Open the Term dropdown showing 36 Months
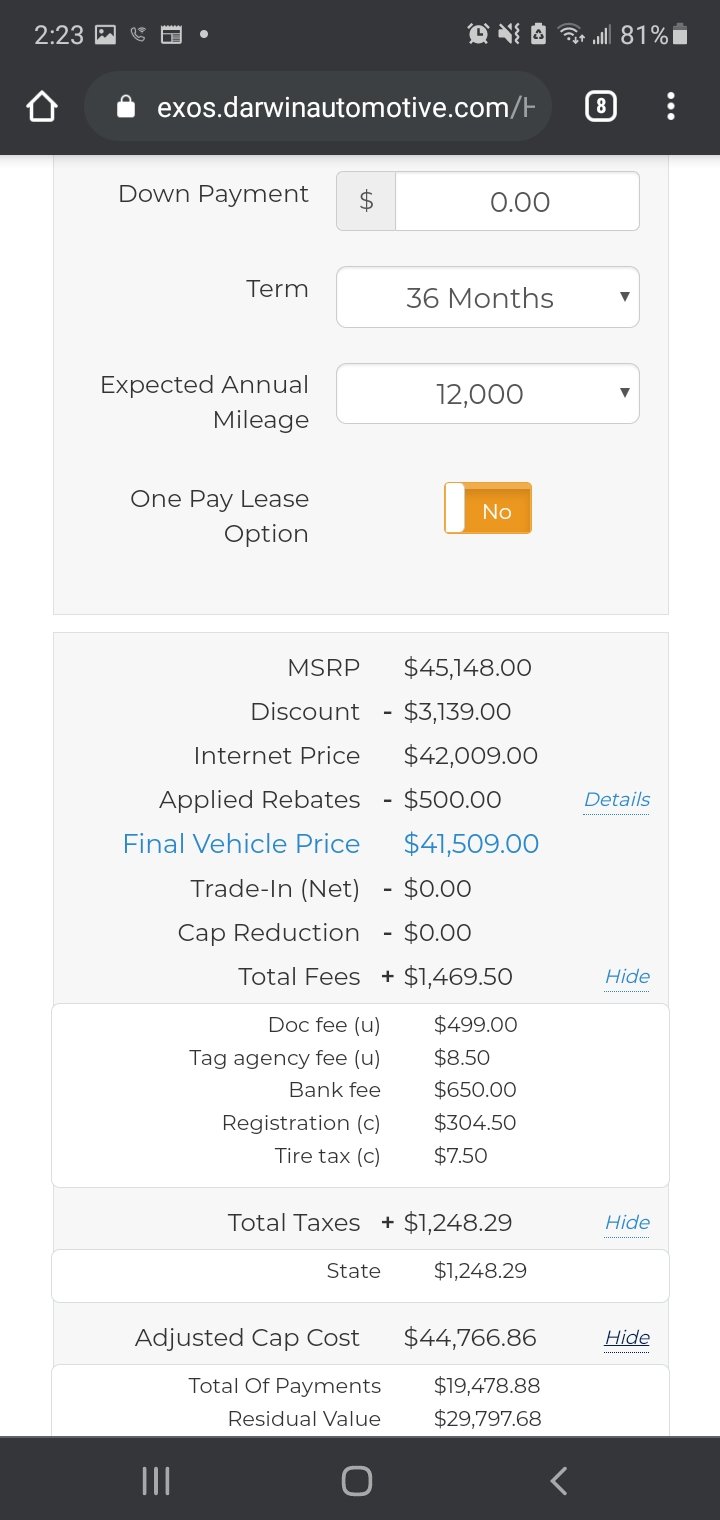The image size is (720, 1520). [x=488, y=297]
